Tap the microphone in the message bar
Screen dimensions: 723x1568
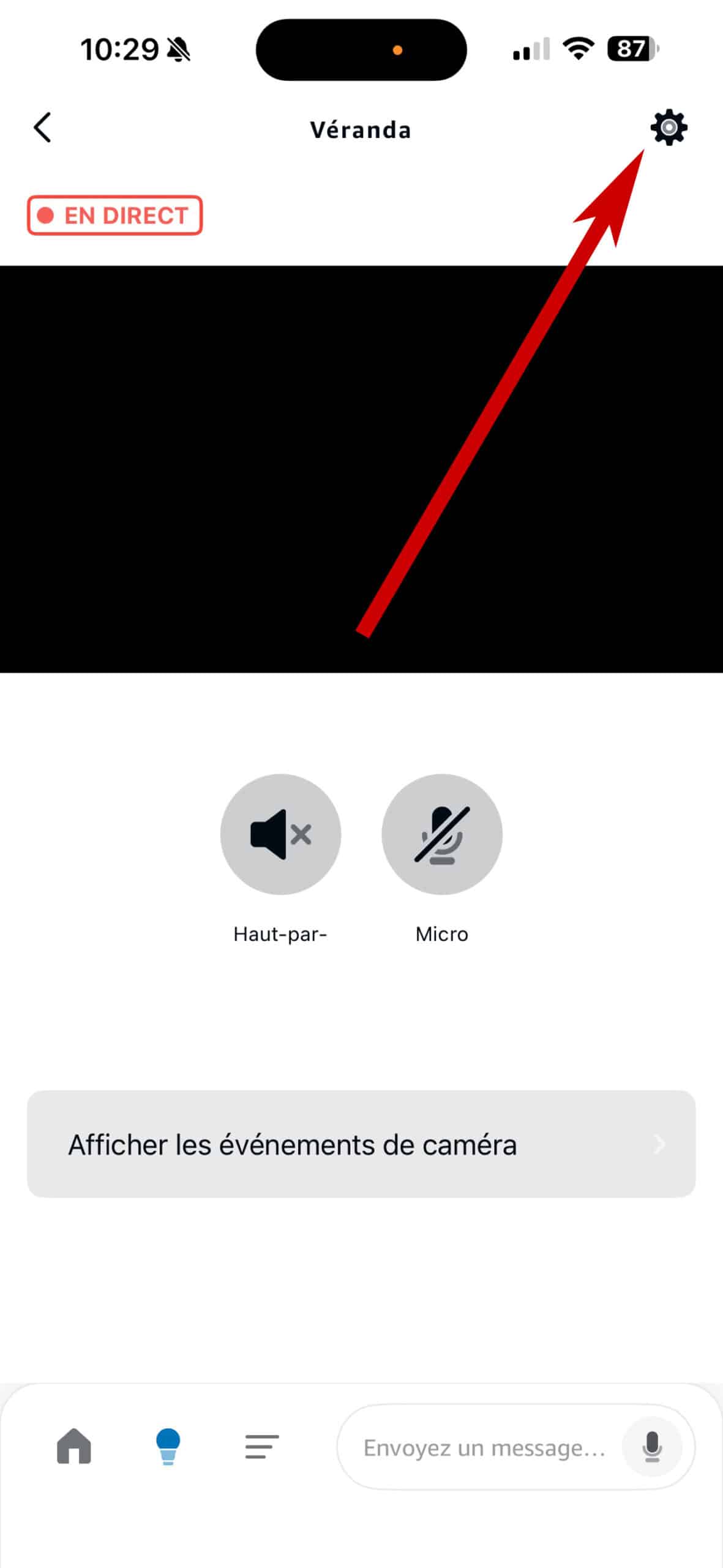(x=652, y=1447)
